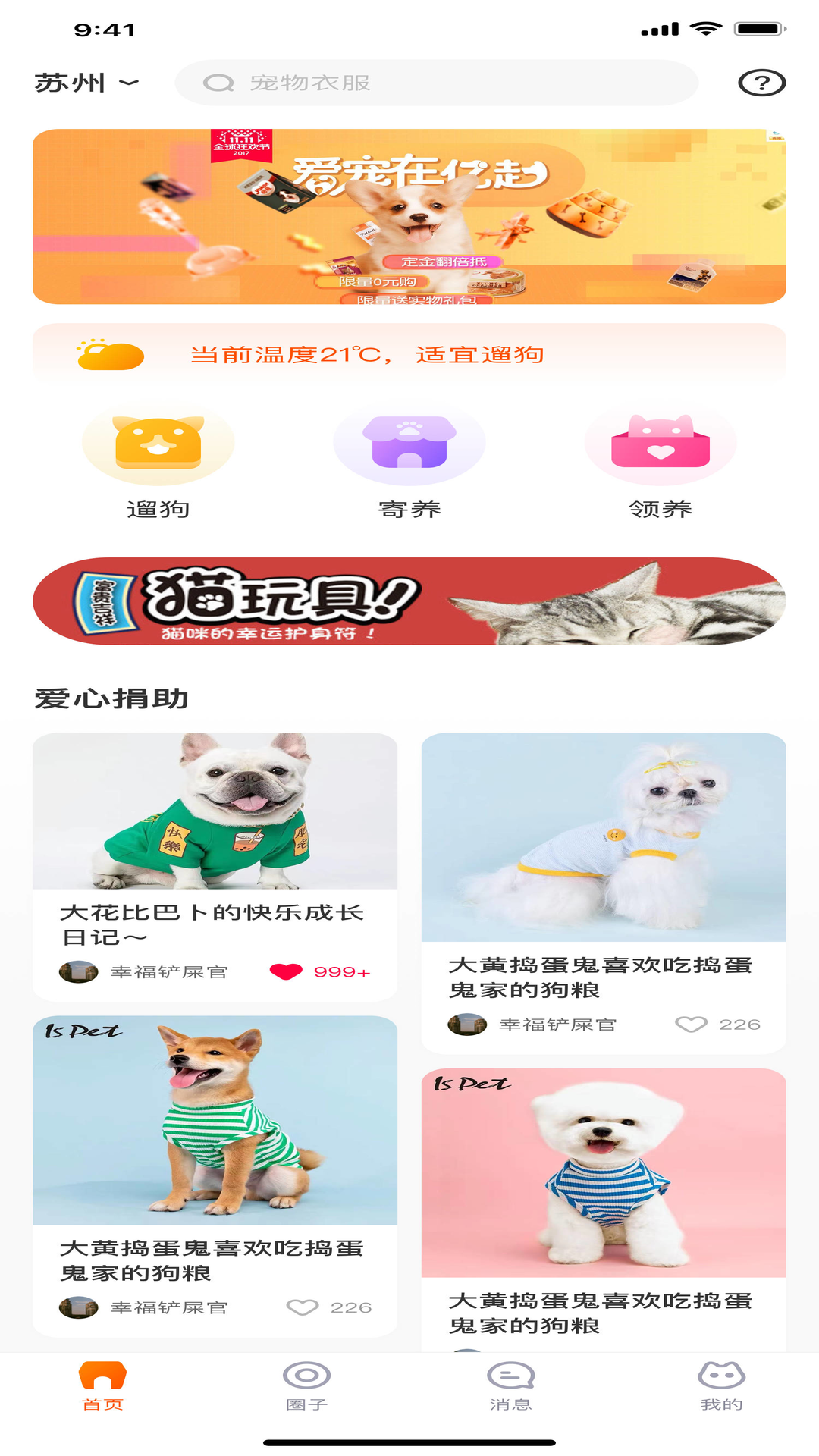Tap the red heart showing 999+
Image resolution: width=819 pixels, height=1456 pixels.
pyautogui.click(x=287, y=971)
